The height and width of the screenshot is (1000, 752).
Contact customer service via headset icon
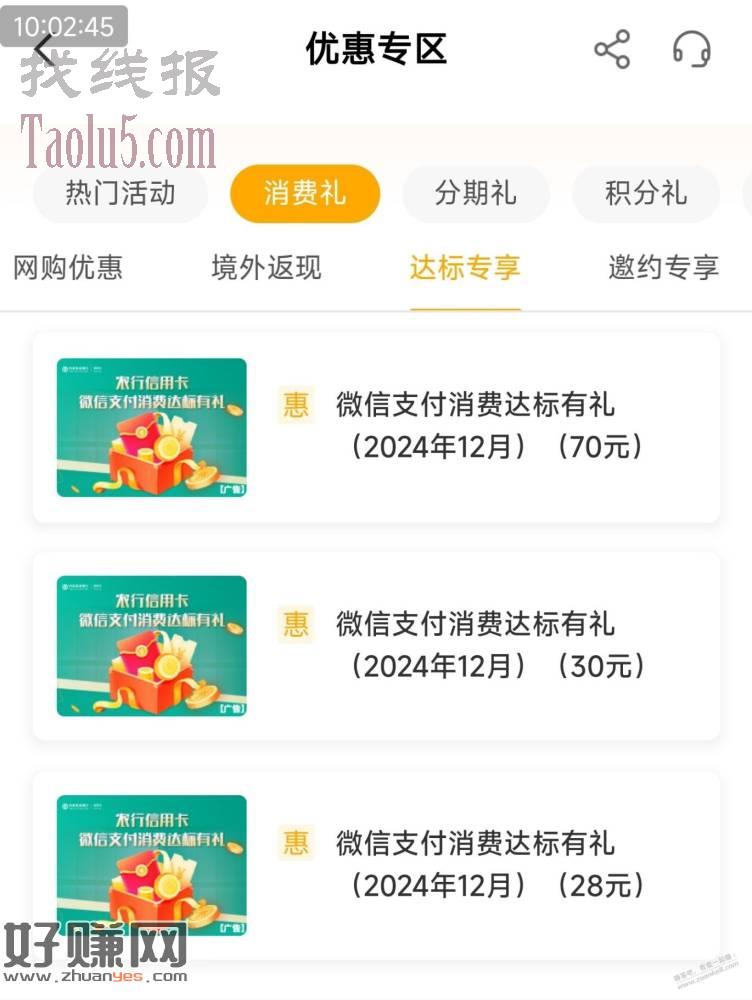(x=691, y=49)
